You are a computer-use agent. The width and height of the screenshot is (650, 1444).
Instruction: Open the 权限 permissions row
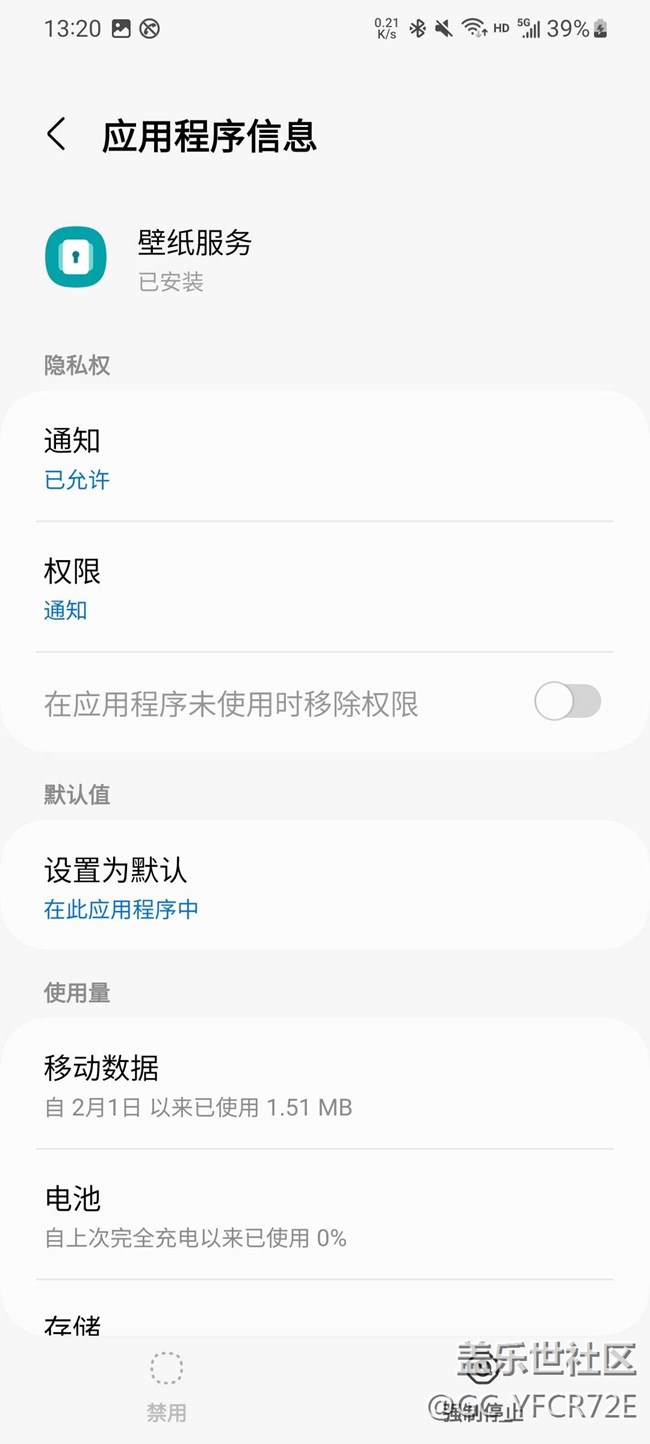(325, 588)
